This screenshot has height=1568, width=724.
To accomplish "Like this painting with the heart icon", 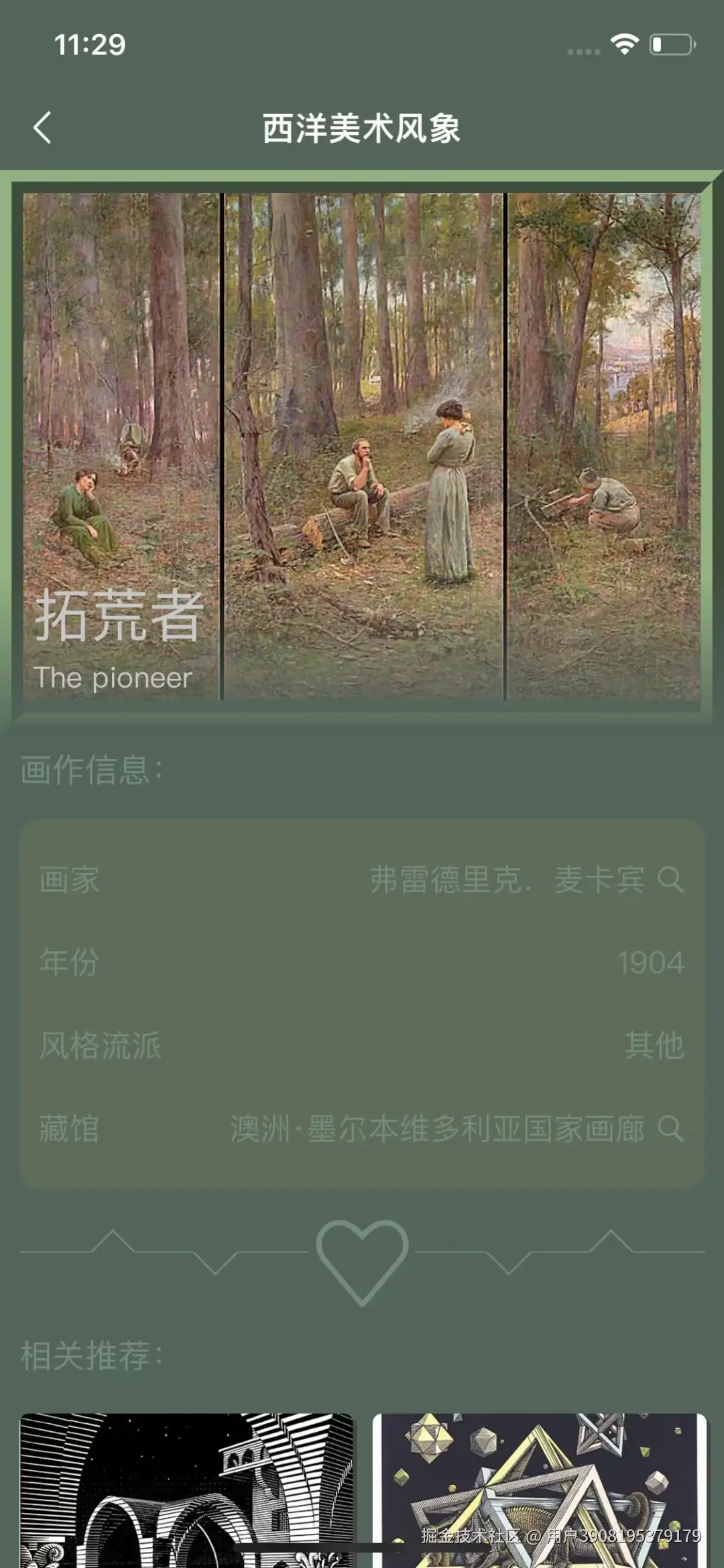I will tap(362, 1260).
